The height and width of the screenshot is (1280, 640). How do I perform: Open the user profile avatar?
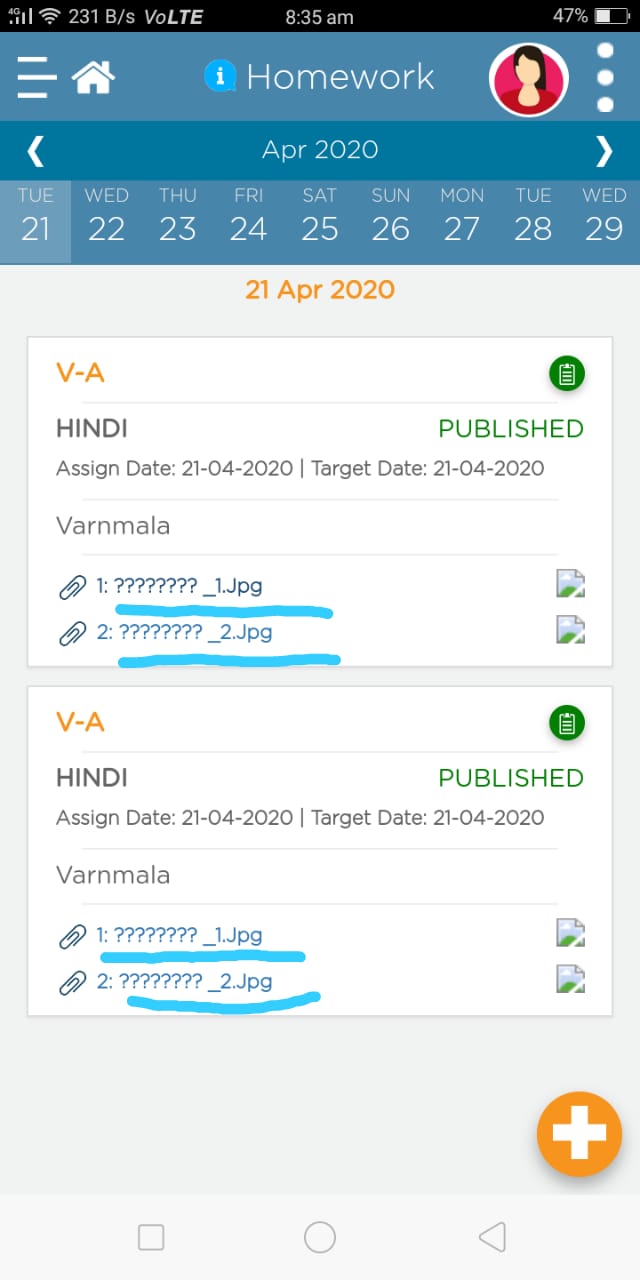click(529, 79)
